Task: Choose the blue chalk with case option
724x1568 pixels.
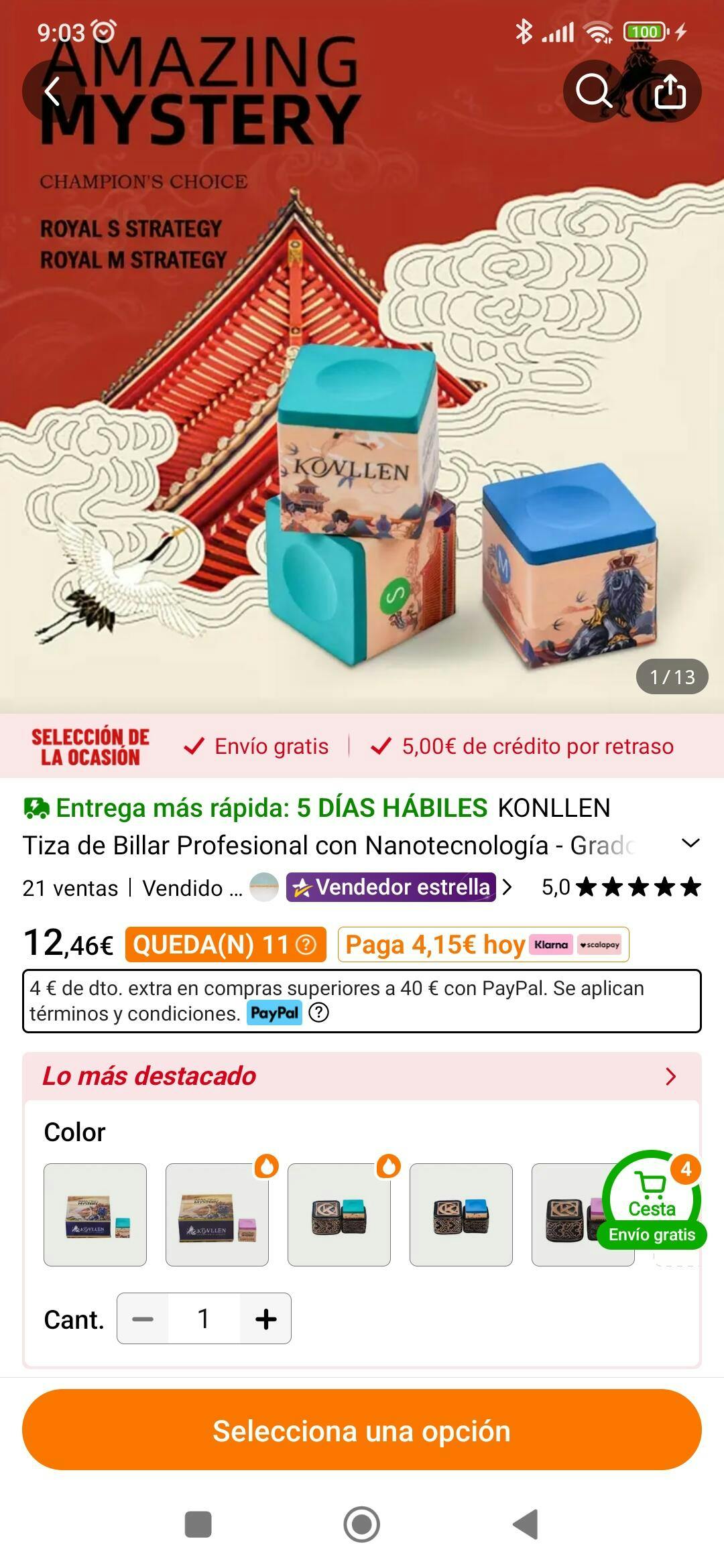Action: coord(461,1214)
